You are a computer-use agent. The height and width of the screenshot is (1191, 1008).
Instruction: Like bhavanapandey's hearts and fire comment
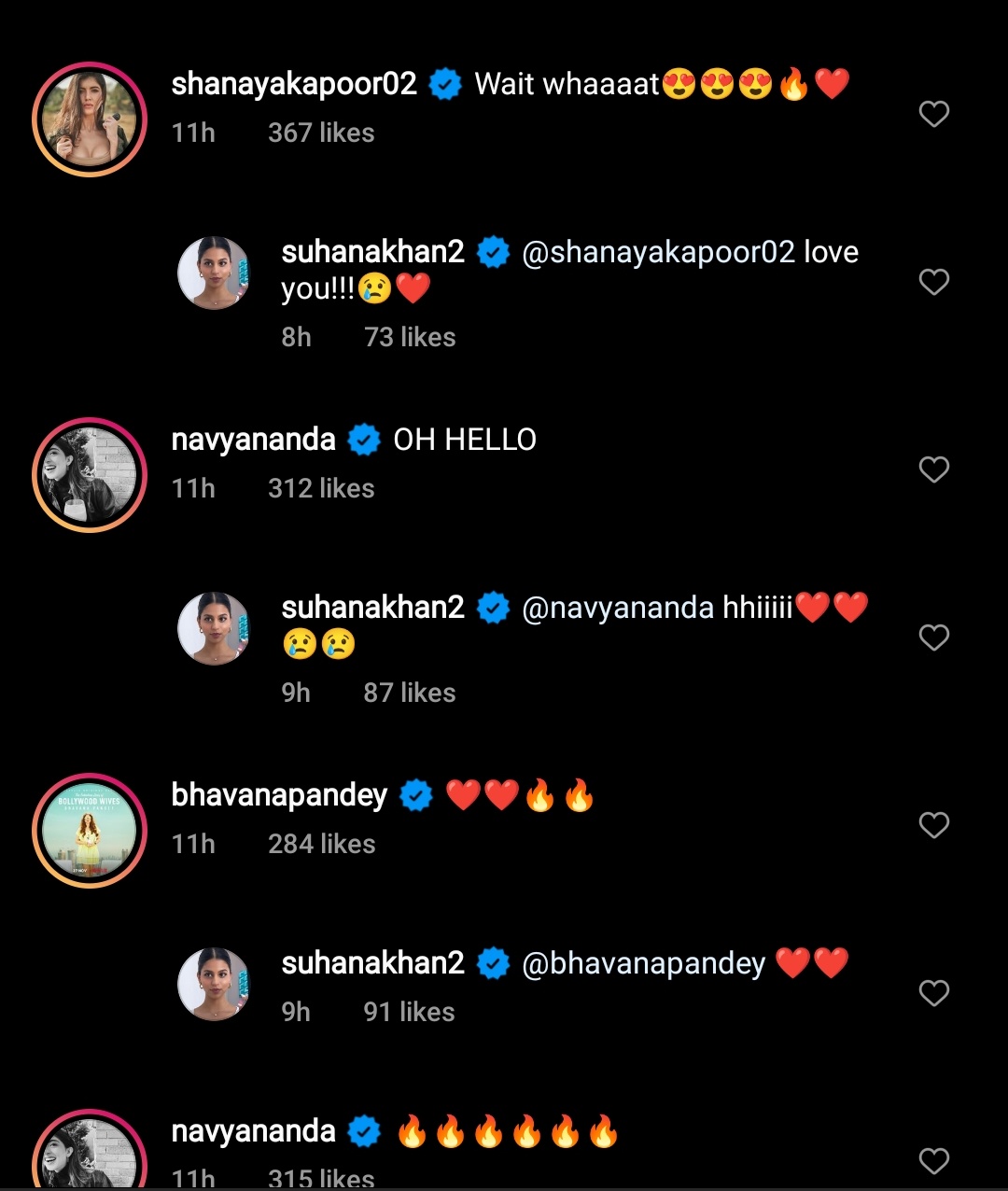coord(933,825)
